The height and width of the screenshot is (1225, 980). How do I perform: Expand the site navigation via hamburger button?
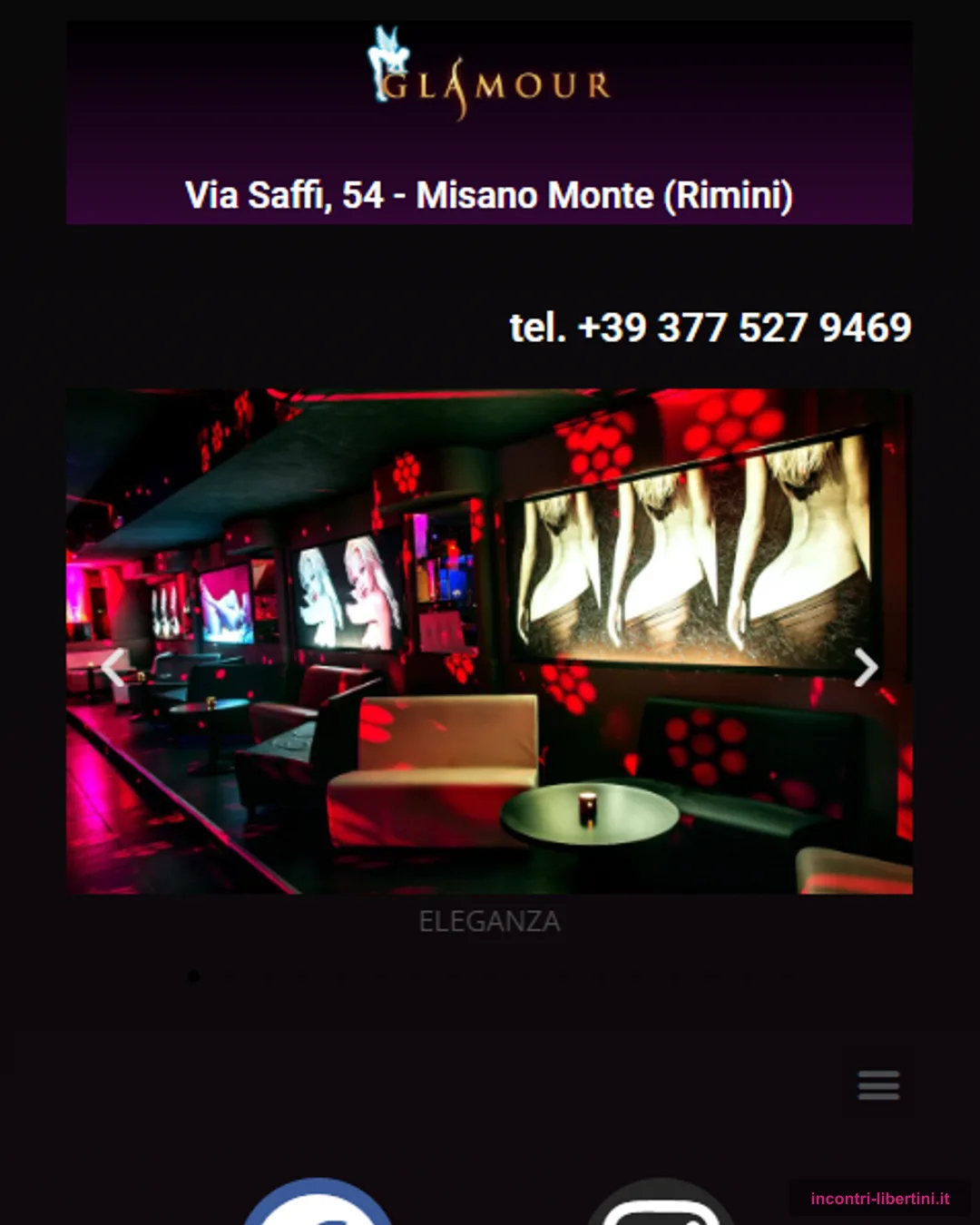pyautogui.click(x=877, y=1084)
